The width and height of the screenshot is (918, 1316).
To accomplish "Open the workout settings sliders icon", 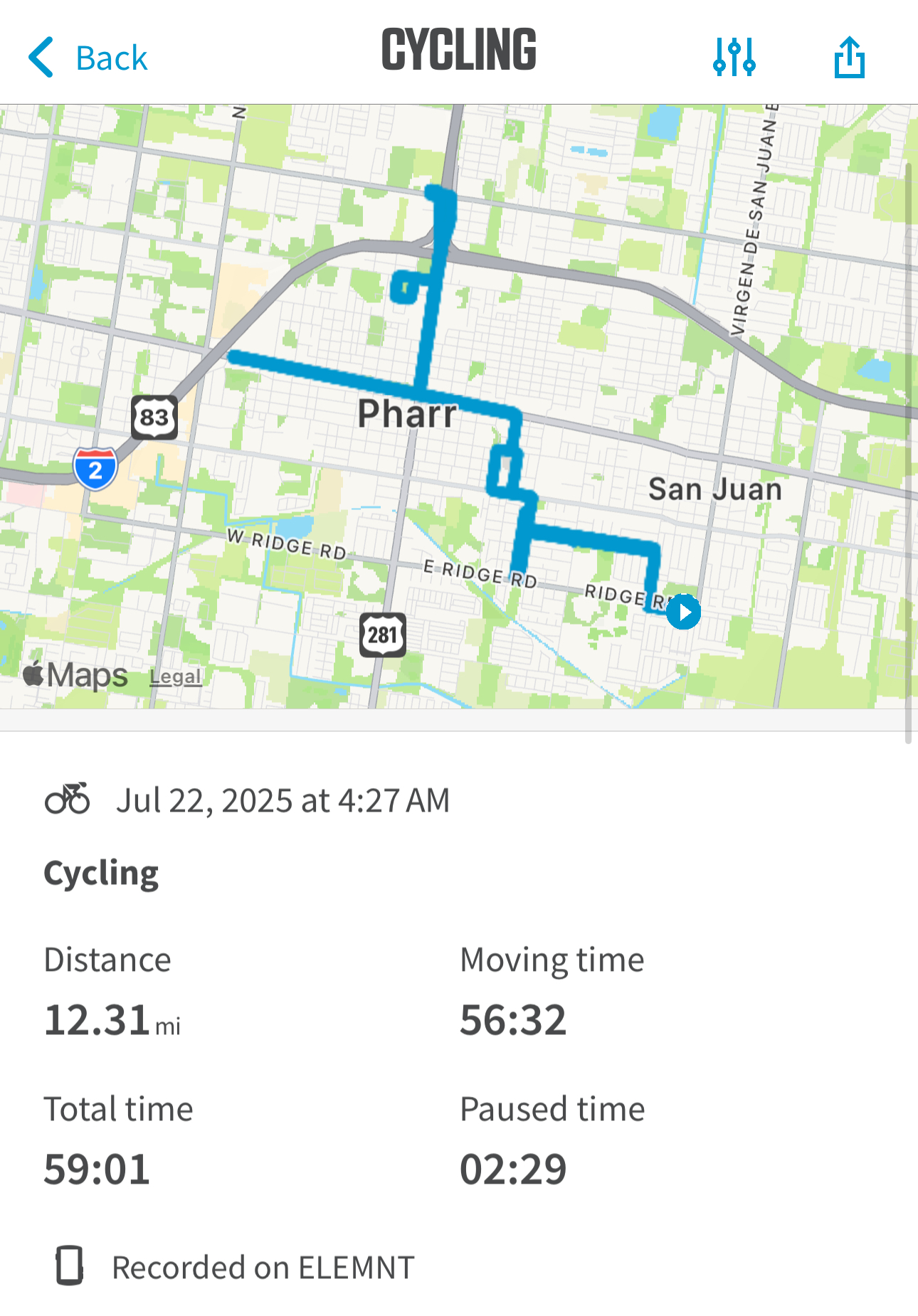I will point(734,57).
